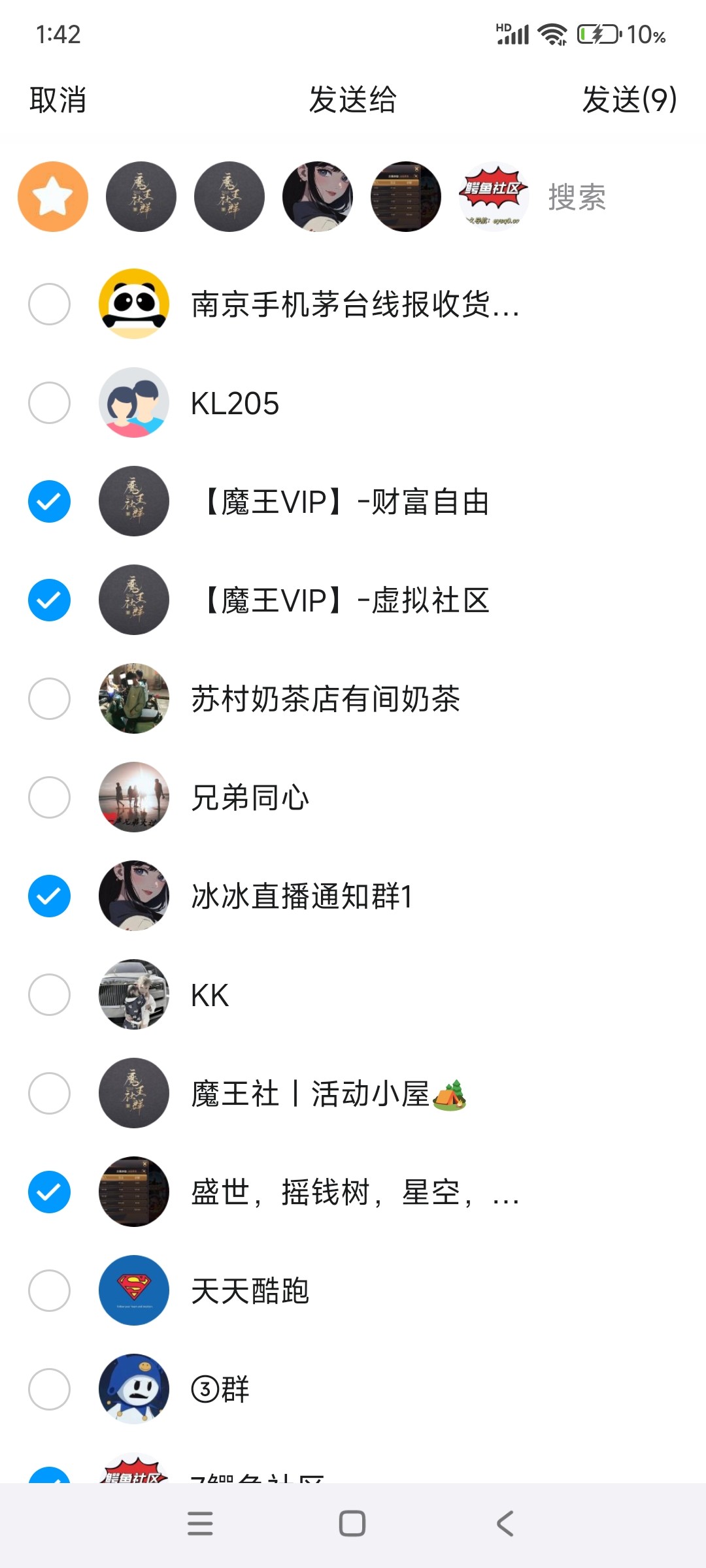This screenshot has width=706, height=1568.
Task: Go back with the system back button
Action: [x=505, y=1524]
